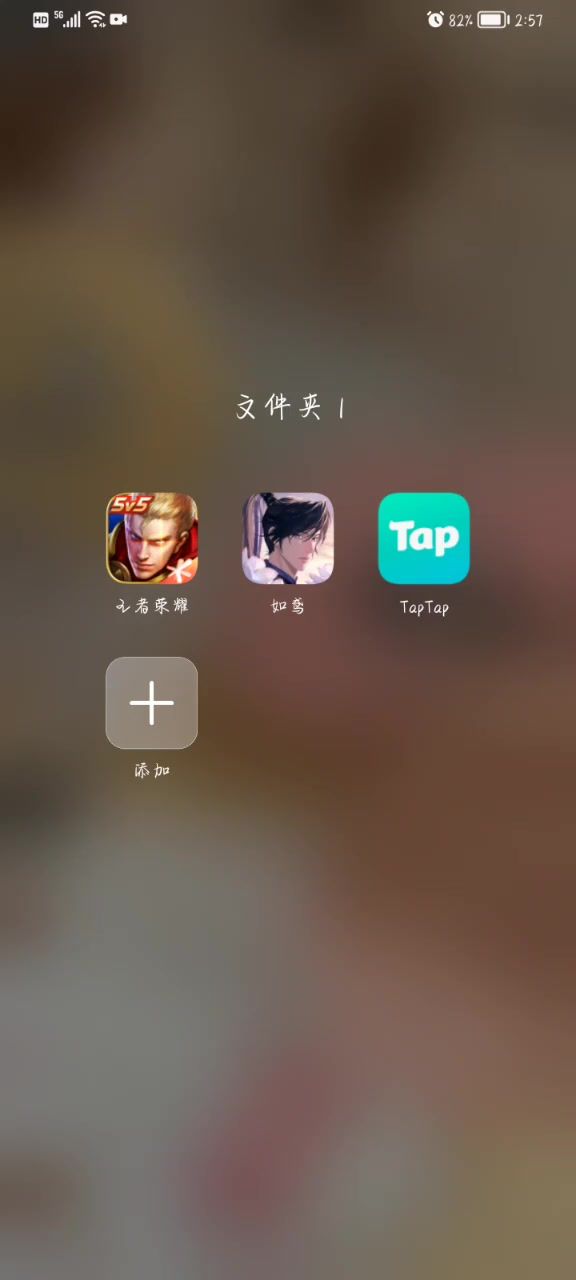Tap 添加 to add apps to folder
This screenshot has width=576, height=1280.
[x=152, y=703]
